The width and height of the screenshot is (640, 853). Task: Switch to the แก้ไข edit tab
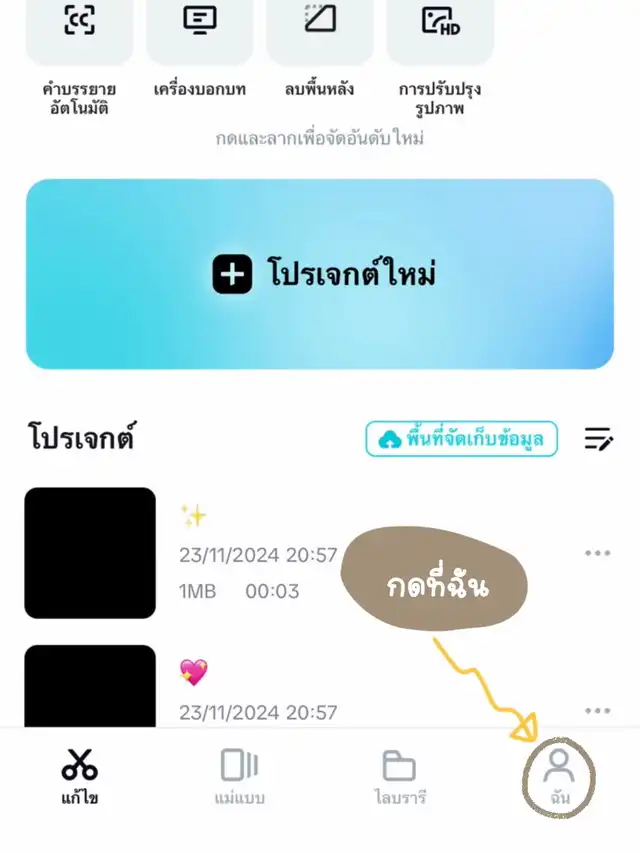point(79,776)
